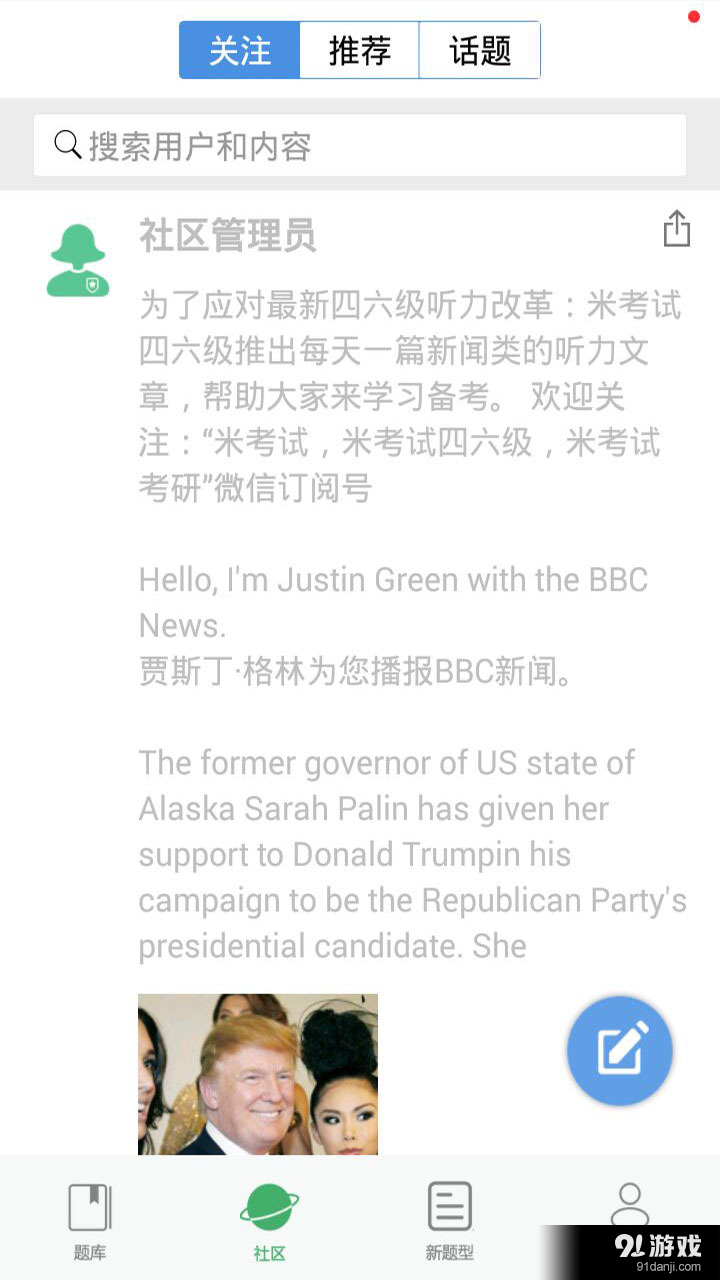Click the magnifier icon in search bar
720x1280 pixels.
66,144
